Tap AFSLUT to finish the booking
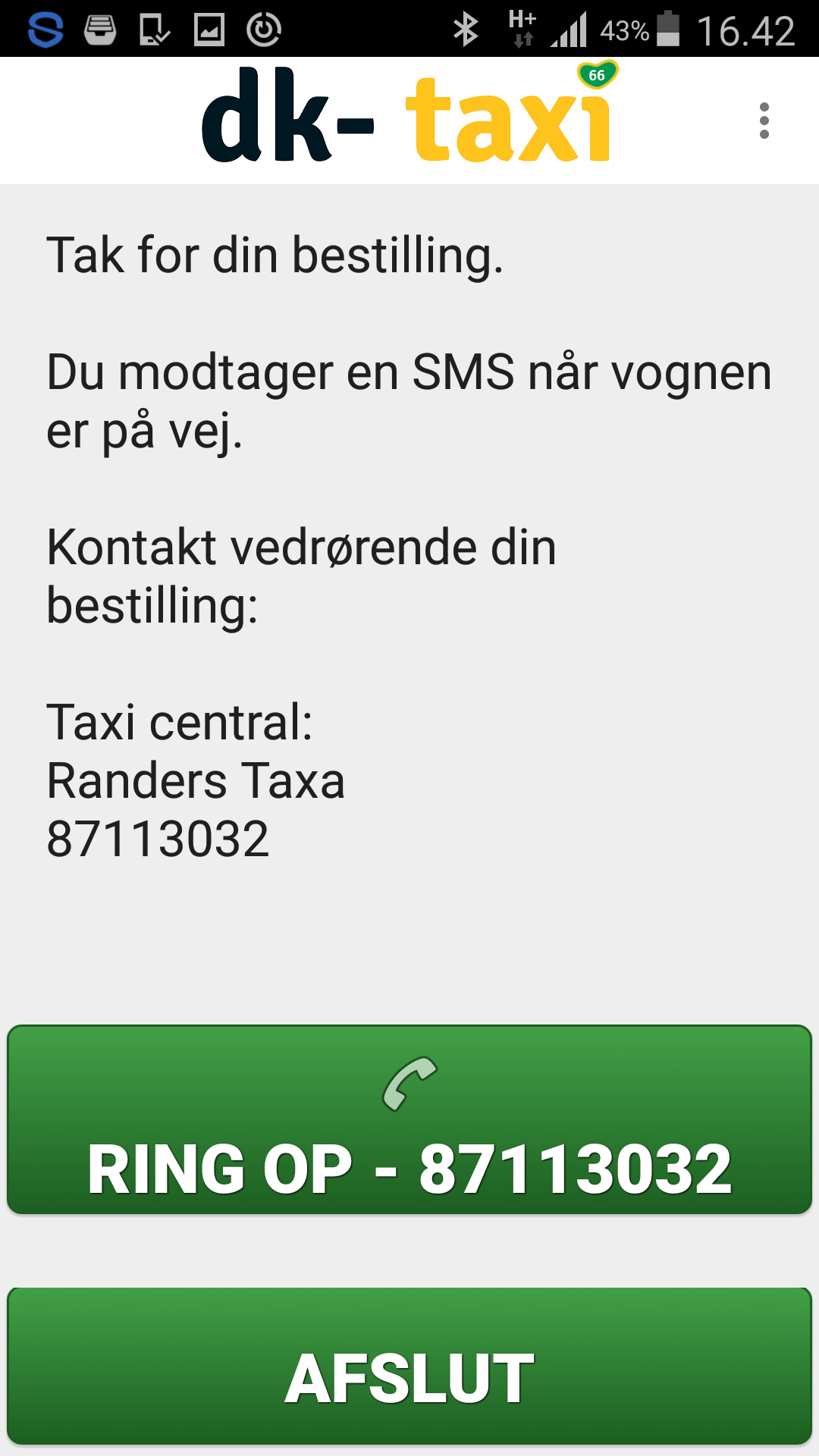 (409, 1366)
